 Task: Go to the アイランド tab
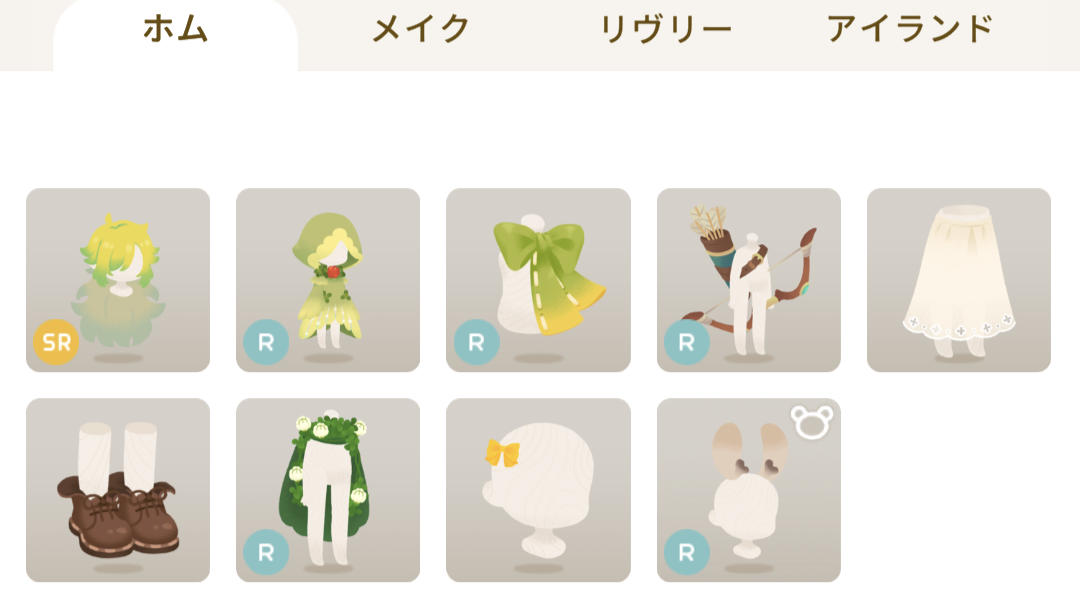[x=910, y=30]
